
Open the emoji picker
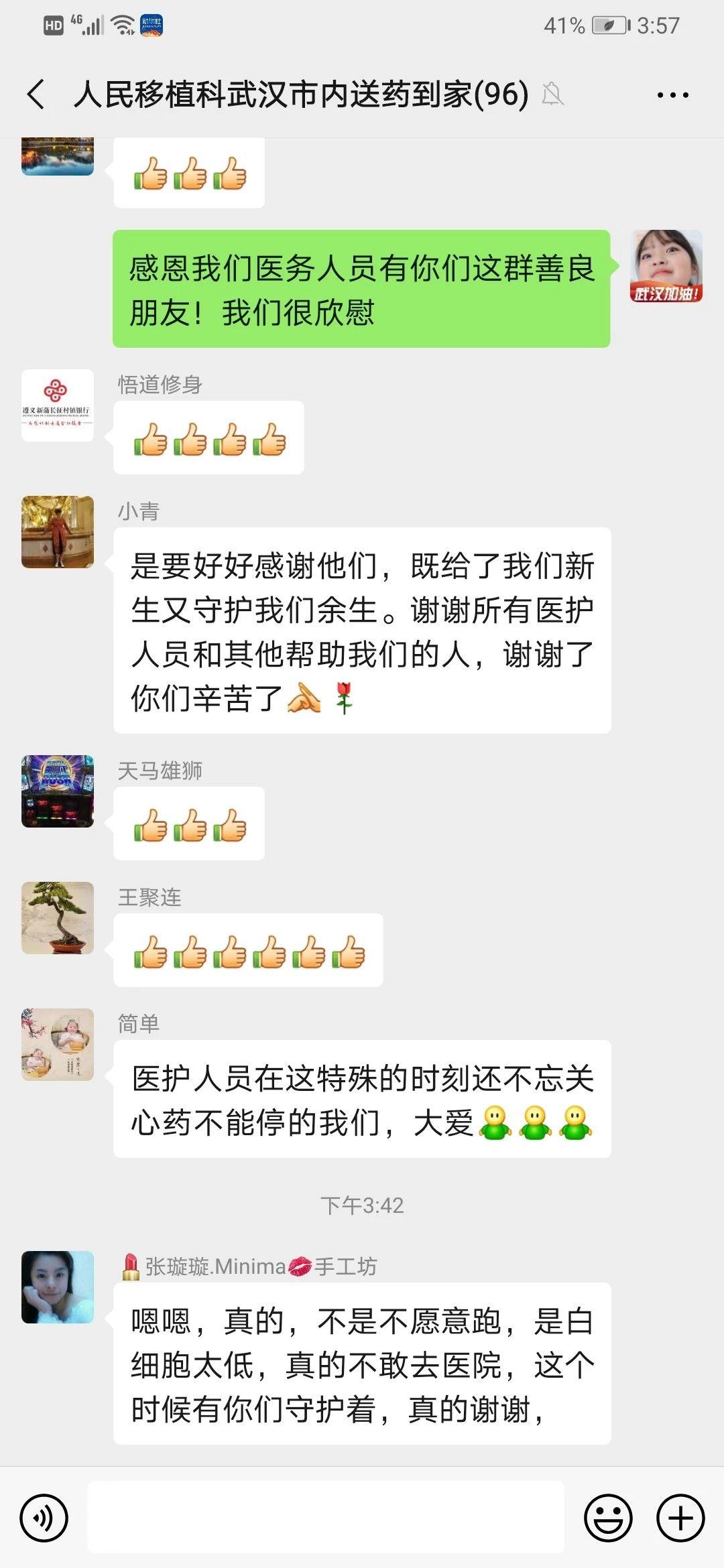(x=608, y=1518)
